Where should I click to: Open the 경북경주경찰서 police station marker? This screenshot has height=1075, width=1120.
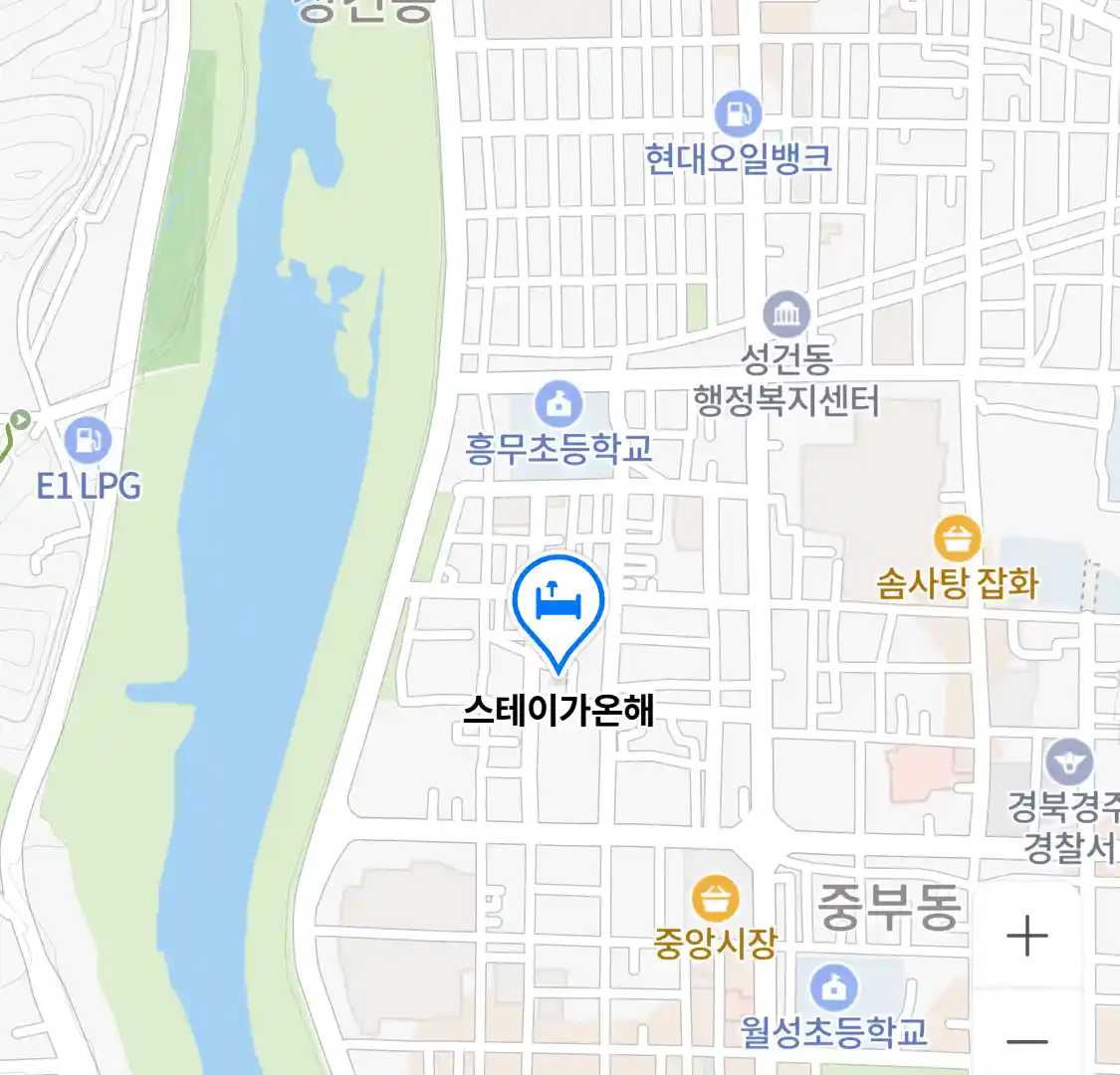pyautogui.click(x=1069, y=762)
